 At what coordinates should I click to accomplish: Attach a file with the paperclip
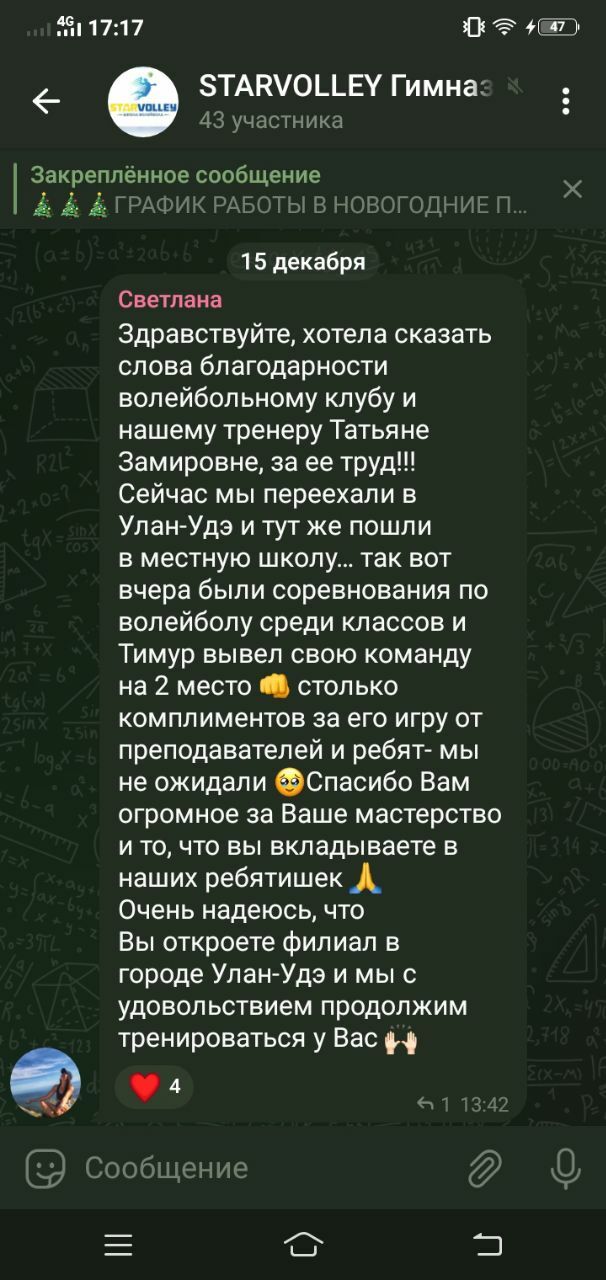click(485, 1168)
